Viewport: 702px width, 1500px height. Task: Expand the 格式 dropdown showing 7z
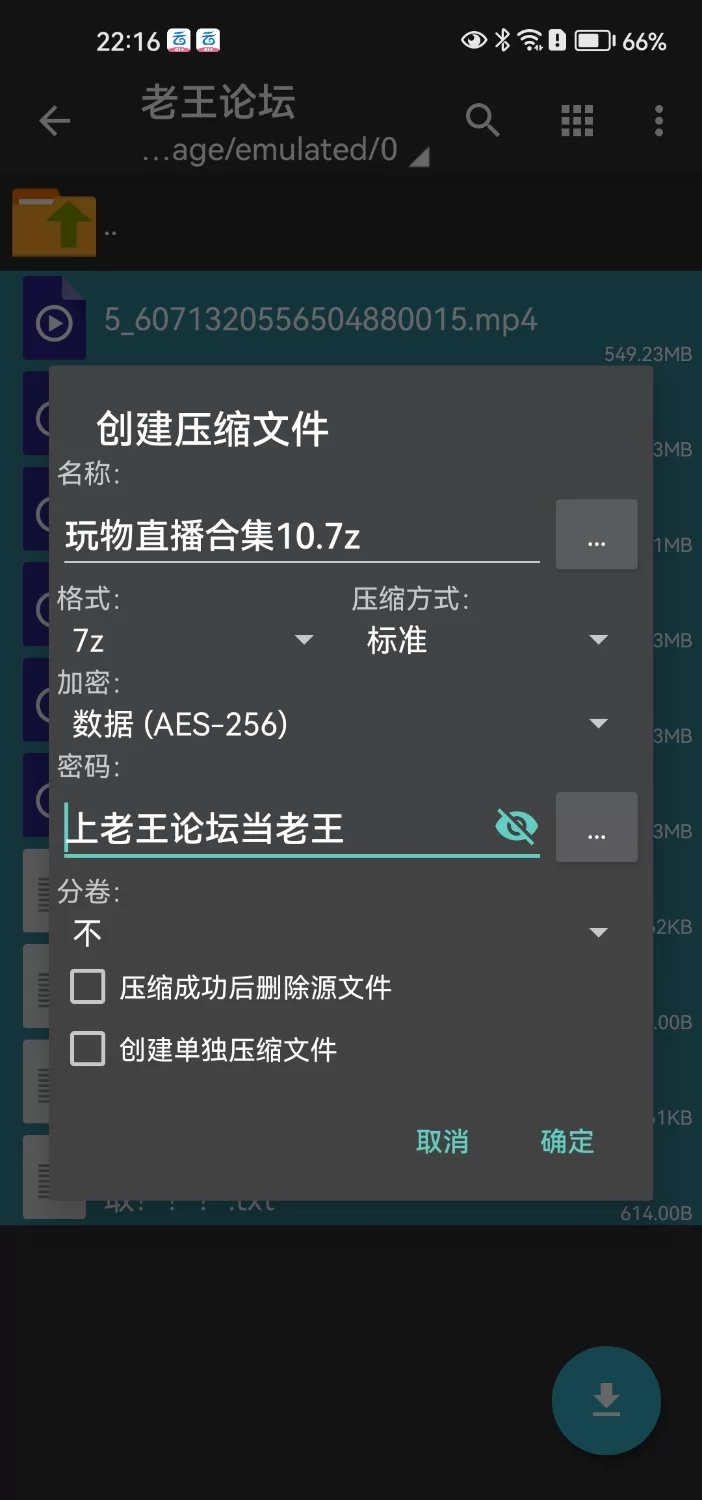click(192, 640)
